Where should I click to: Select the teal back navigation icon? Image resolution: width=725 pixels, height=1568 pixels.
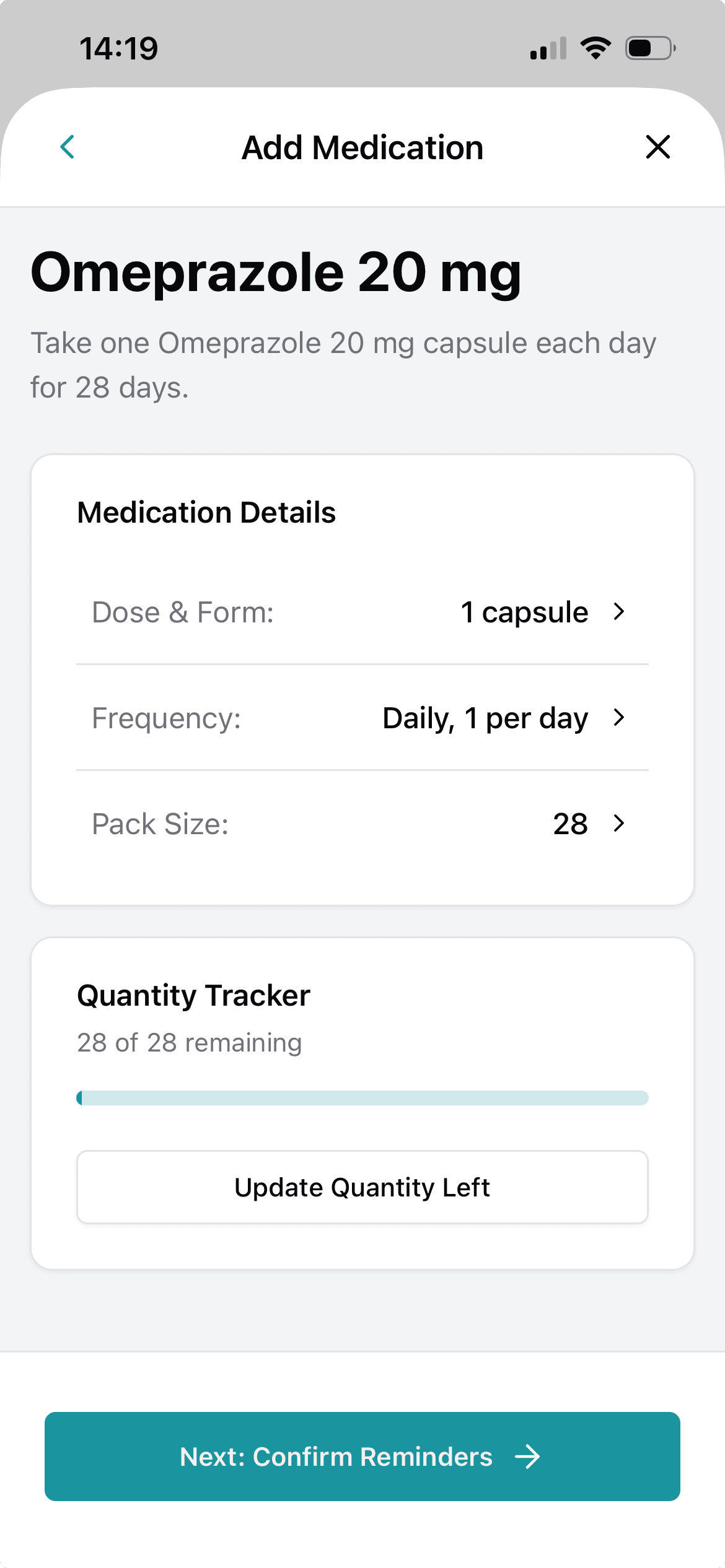click(68, 147)
